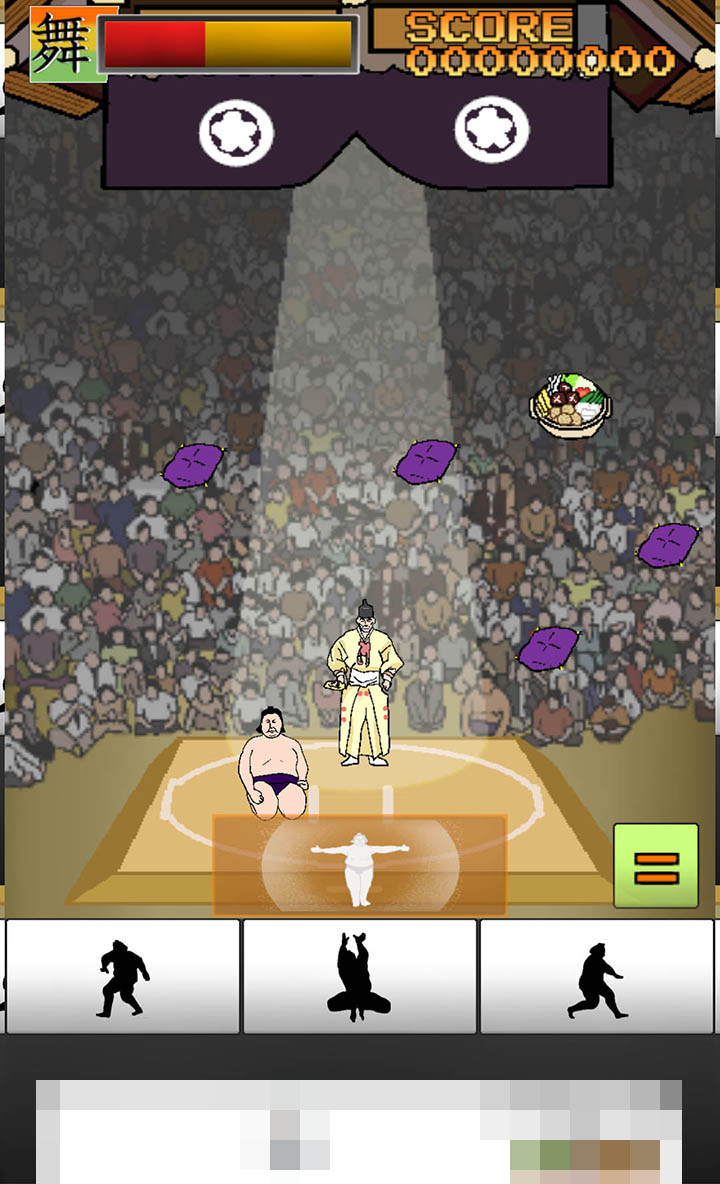Choose the middle arms-raised squat pose button
Screen dimensions: 720x1184
click(359, 976)
